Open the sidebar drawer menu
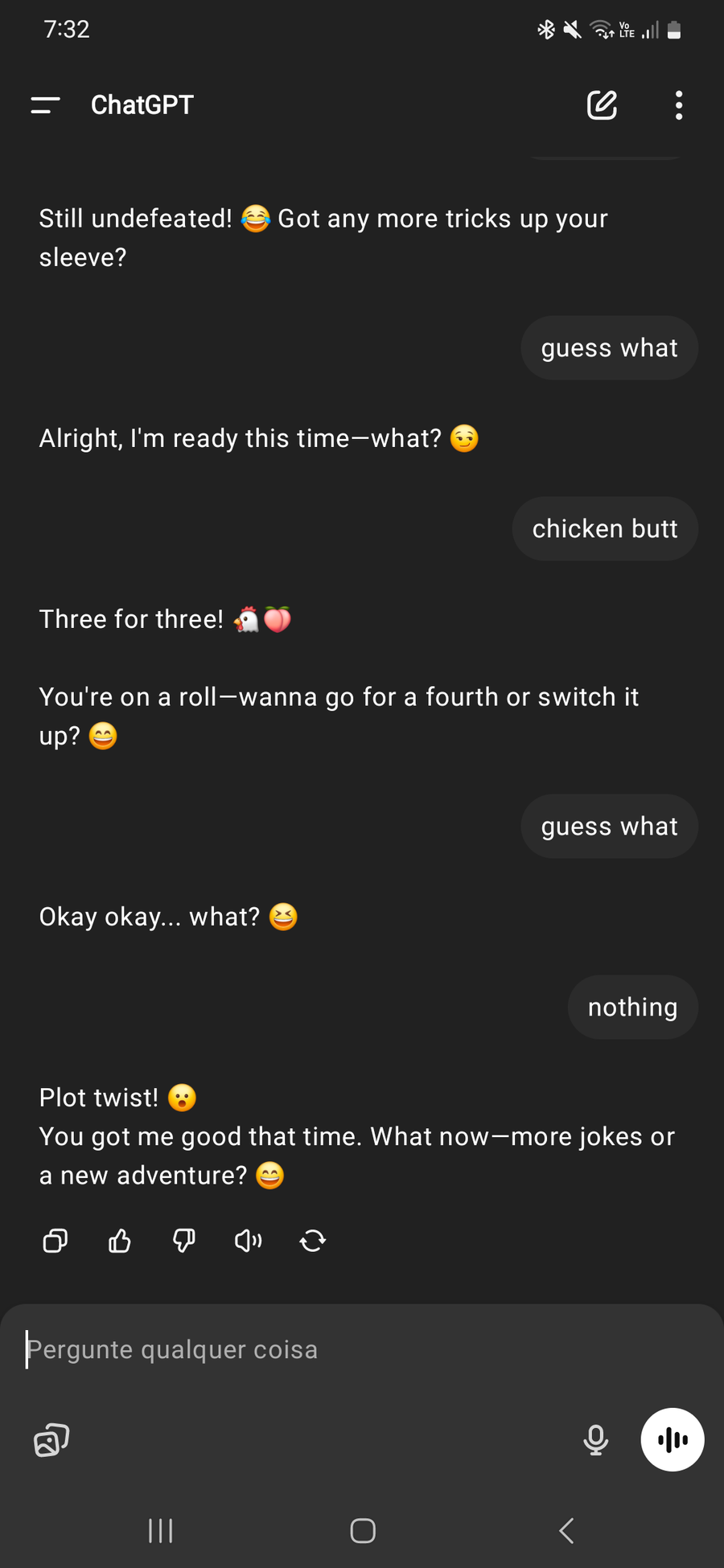This screenshot has height=1568, width=724. 46,105
